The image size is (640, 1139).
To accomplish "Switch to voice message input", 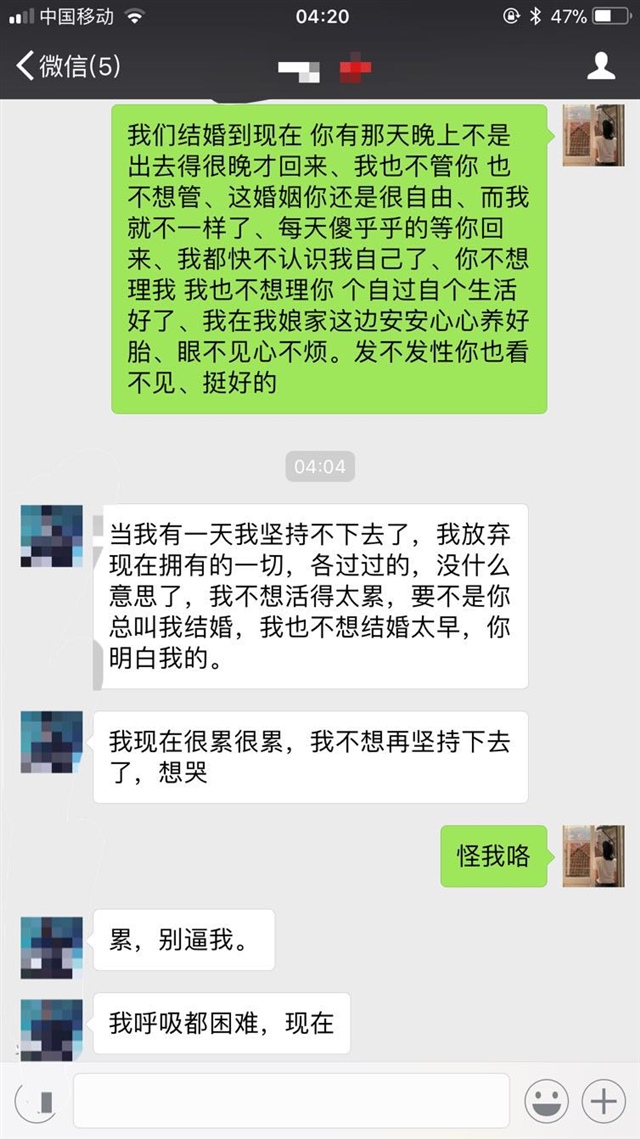I will [34, 1100].
